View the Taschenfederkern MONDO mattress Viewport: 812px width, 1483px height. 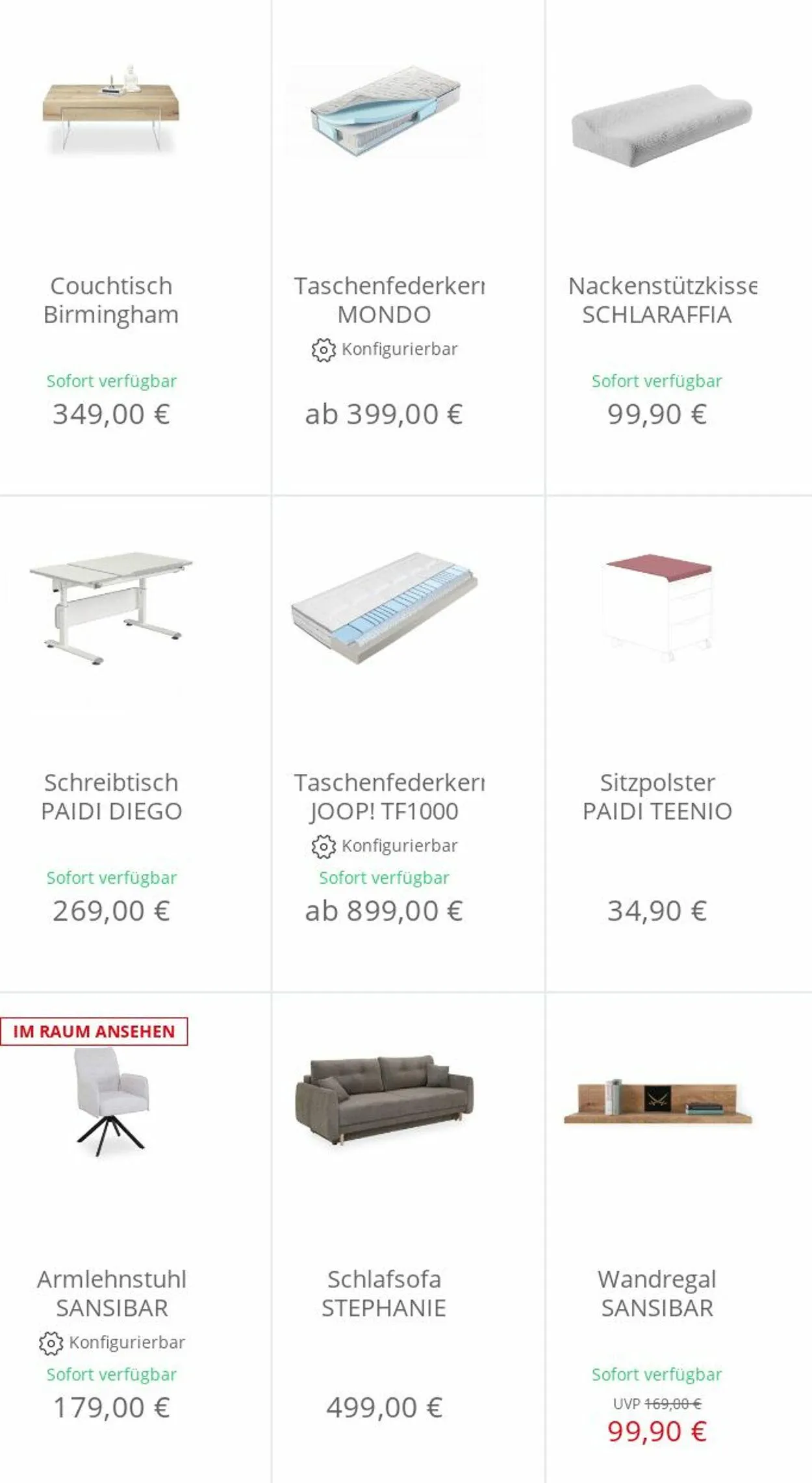click(408, 247)
